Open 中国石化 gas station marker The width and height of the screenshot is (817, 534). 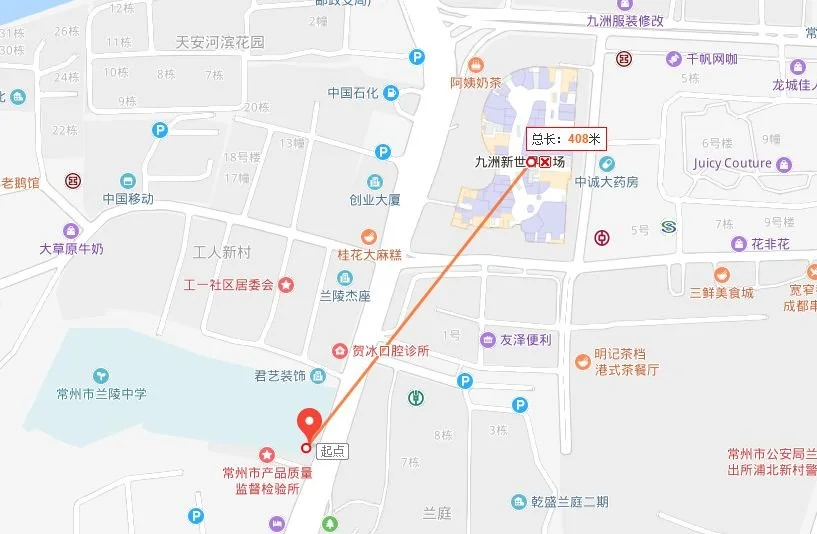[x=391, y=93]
